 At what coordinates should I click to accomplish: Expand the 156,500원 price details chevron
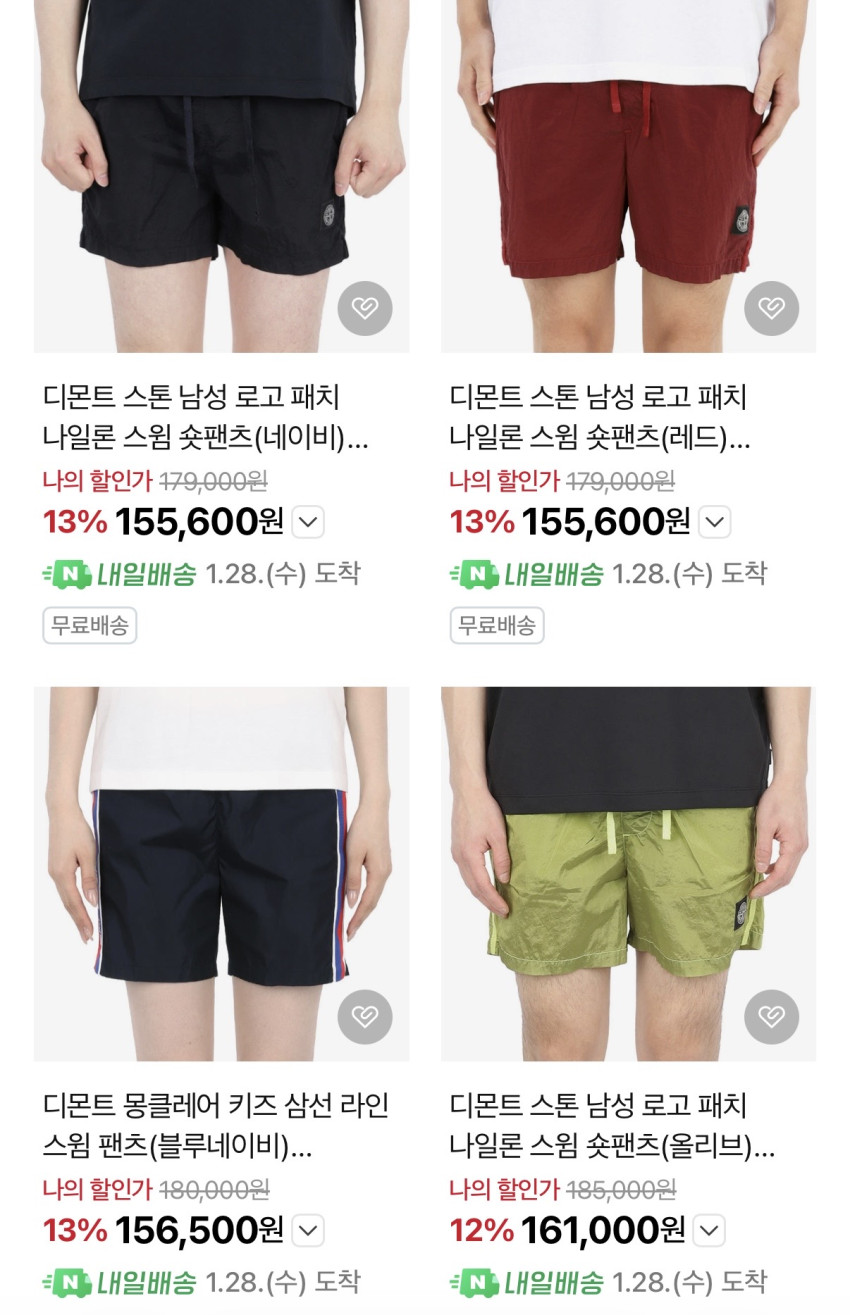[308, 1230]
